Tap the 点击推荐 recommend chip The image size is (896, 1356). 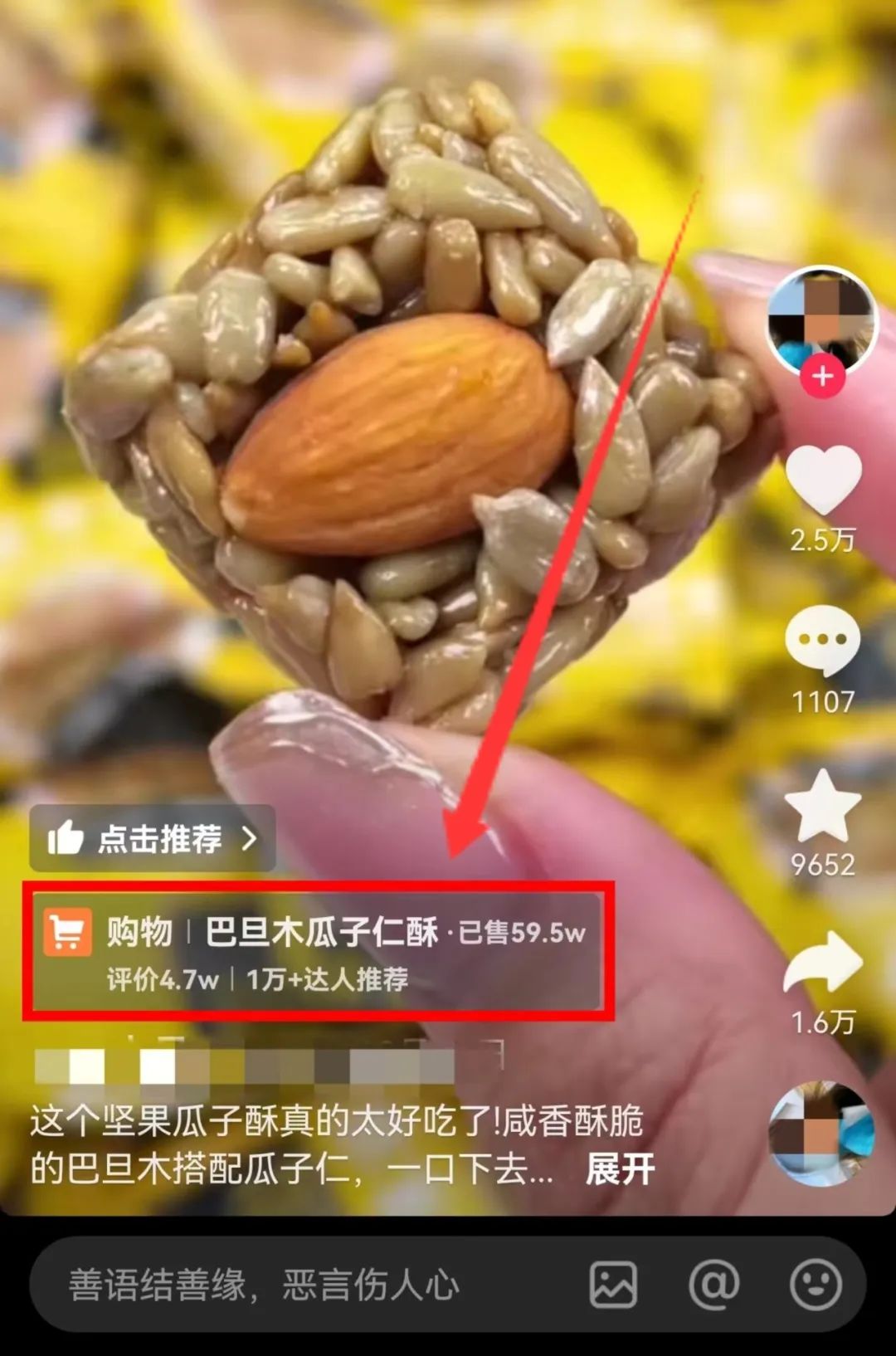[153, 839]
